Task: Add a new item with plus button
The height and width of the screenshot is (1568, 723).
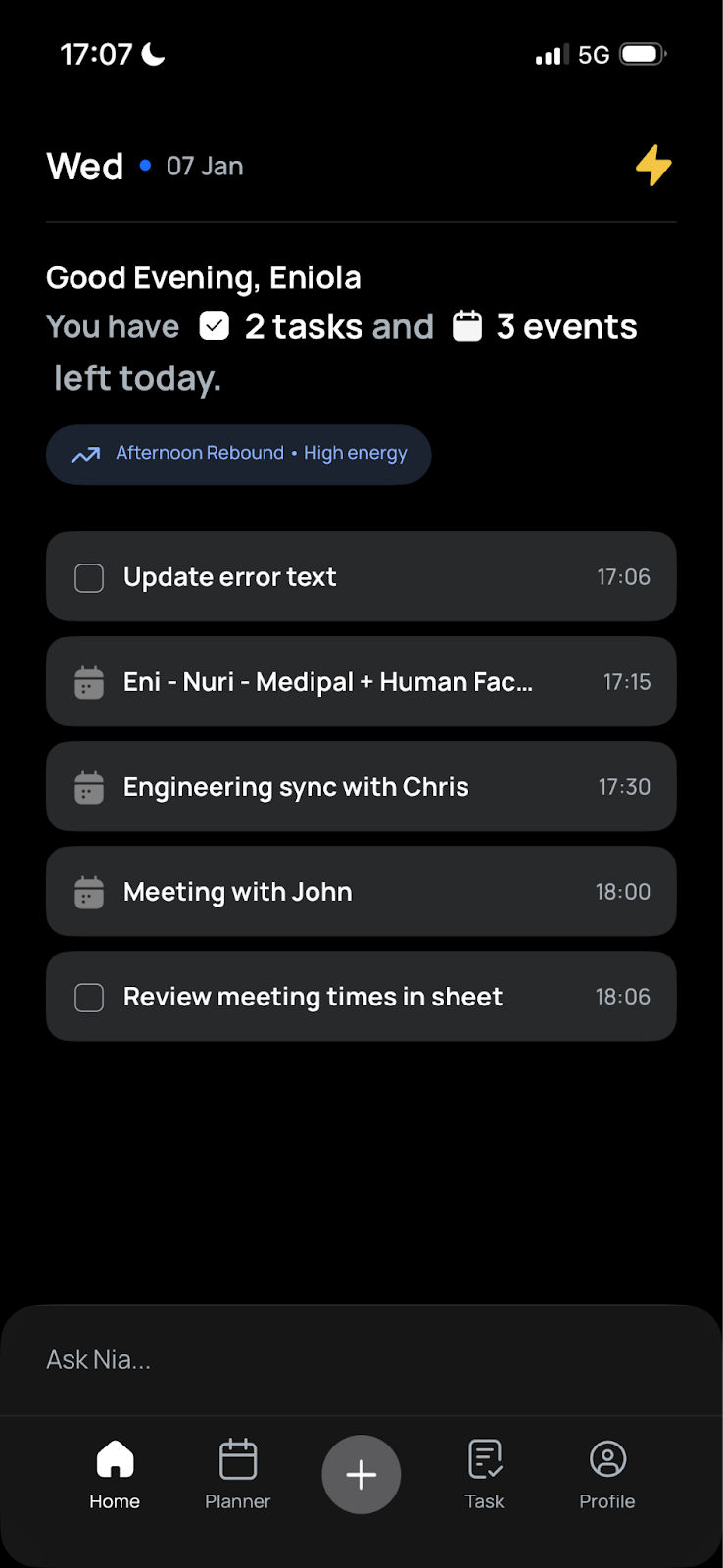Action: coord(361,1475)
